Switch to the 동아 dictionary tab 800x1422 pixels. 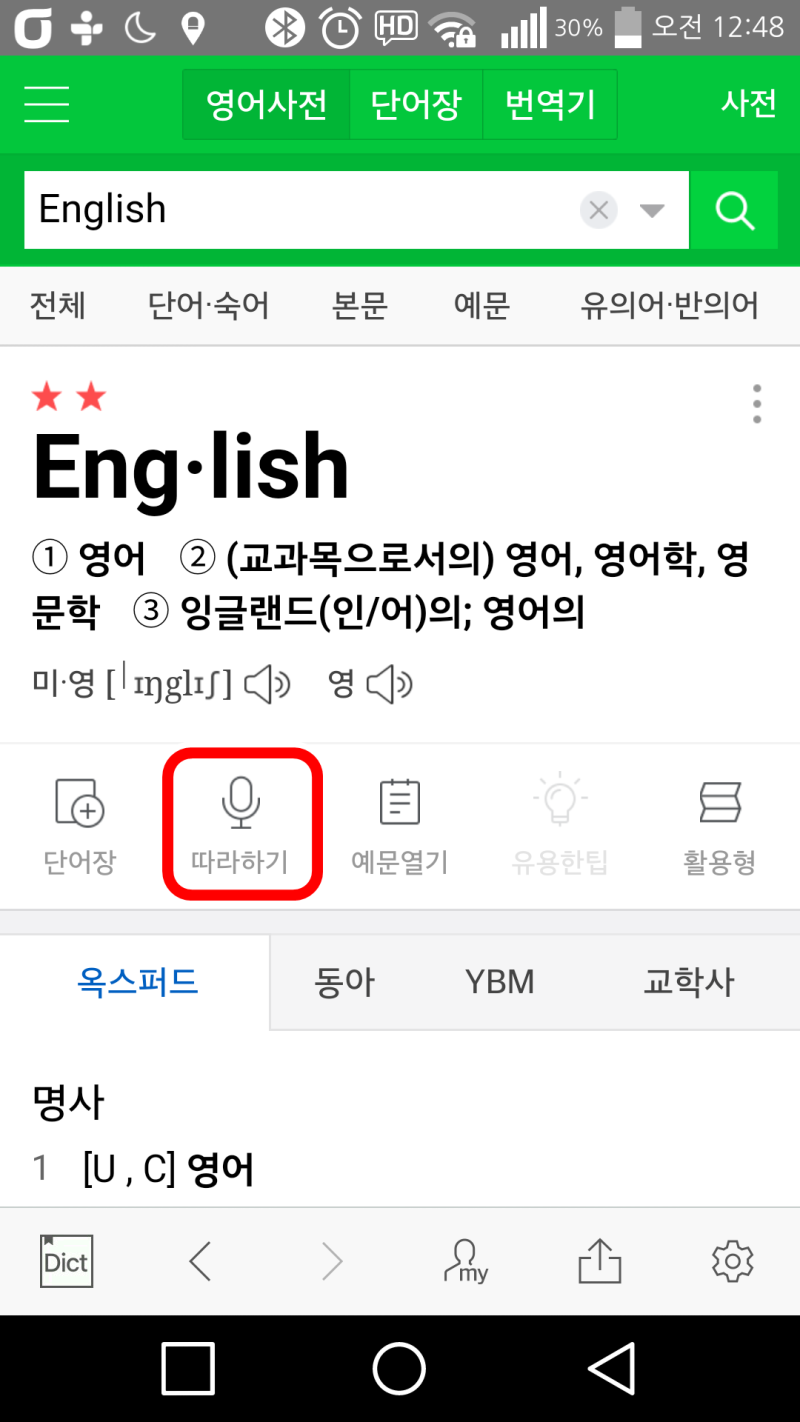[344, 982]
